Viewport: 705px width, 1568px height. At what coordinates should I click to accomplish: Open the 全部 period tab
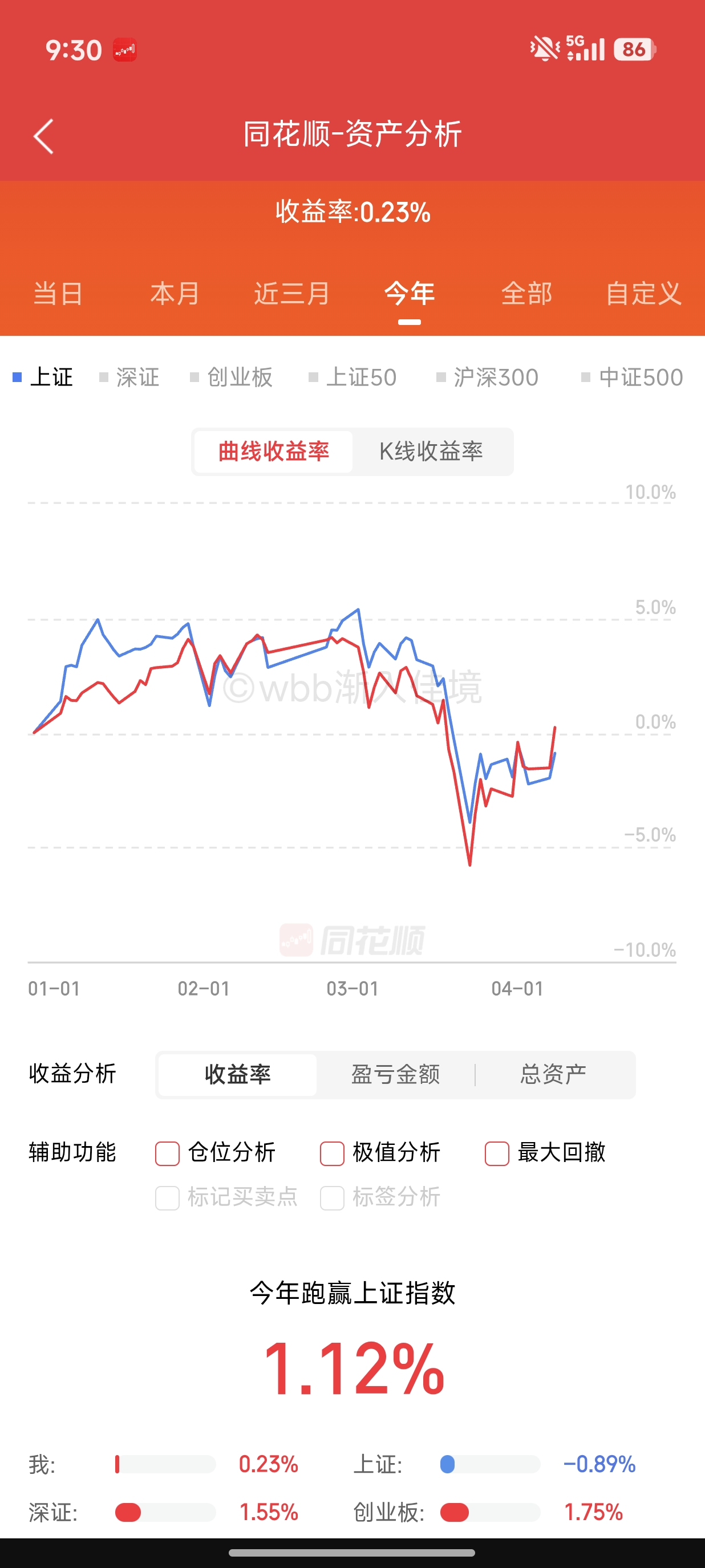click(526, 294)
